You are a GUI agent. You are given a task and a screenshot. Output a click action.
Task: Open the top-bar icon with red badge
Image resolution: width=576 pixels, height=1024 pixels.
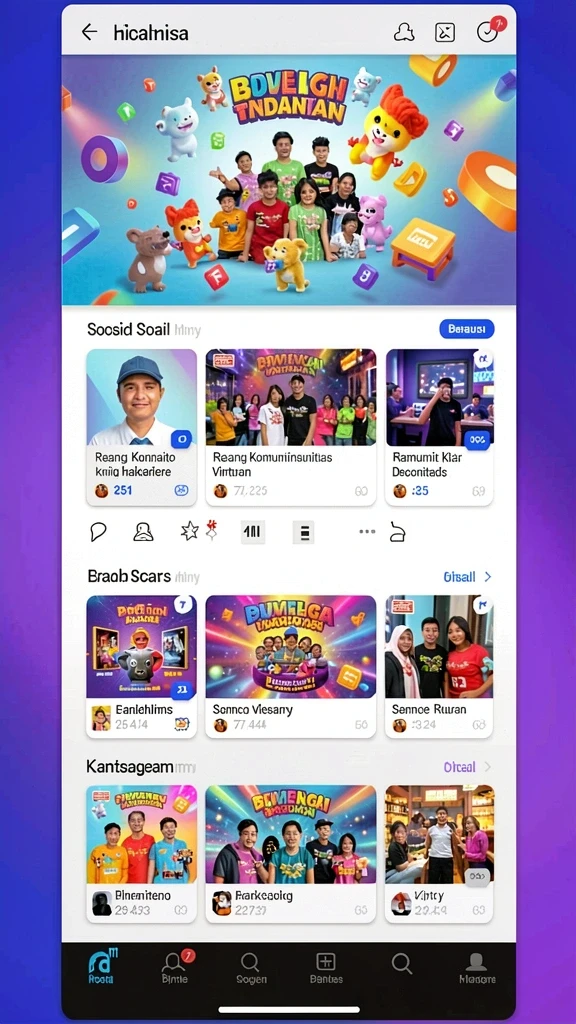click(488, 31)
